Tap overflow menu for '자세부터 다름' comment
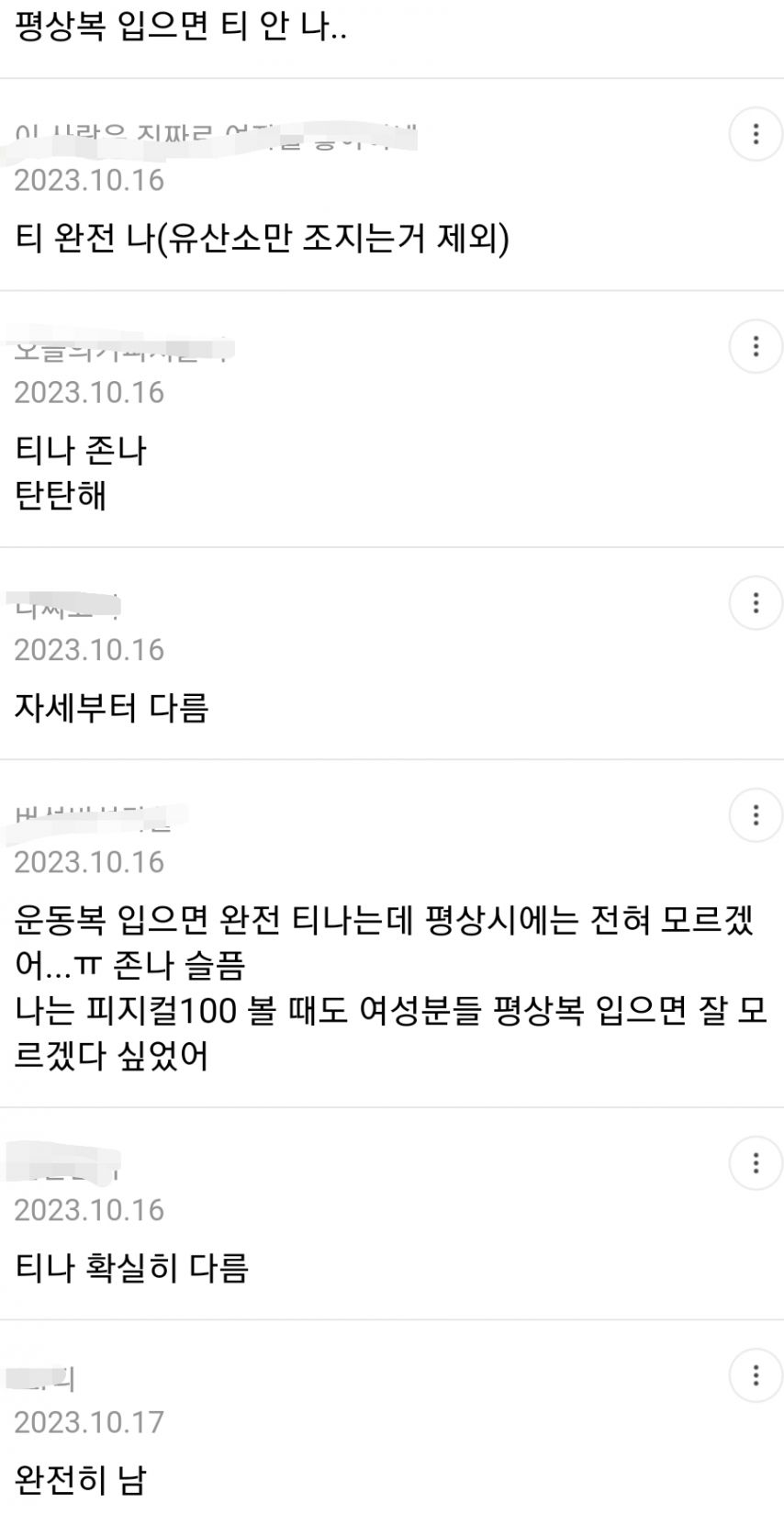This screenshot has width=784, height=1525. click(x=755, y=603)
